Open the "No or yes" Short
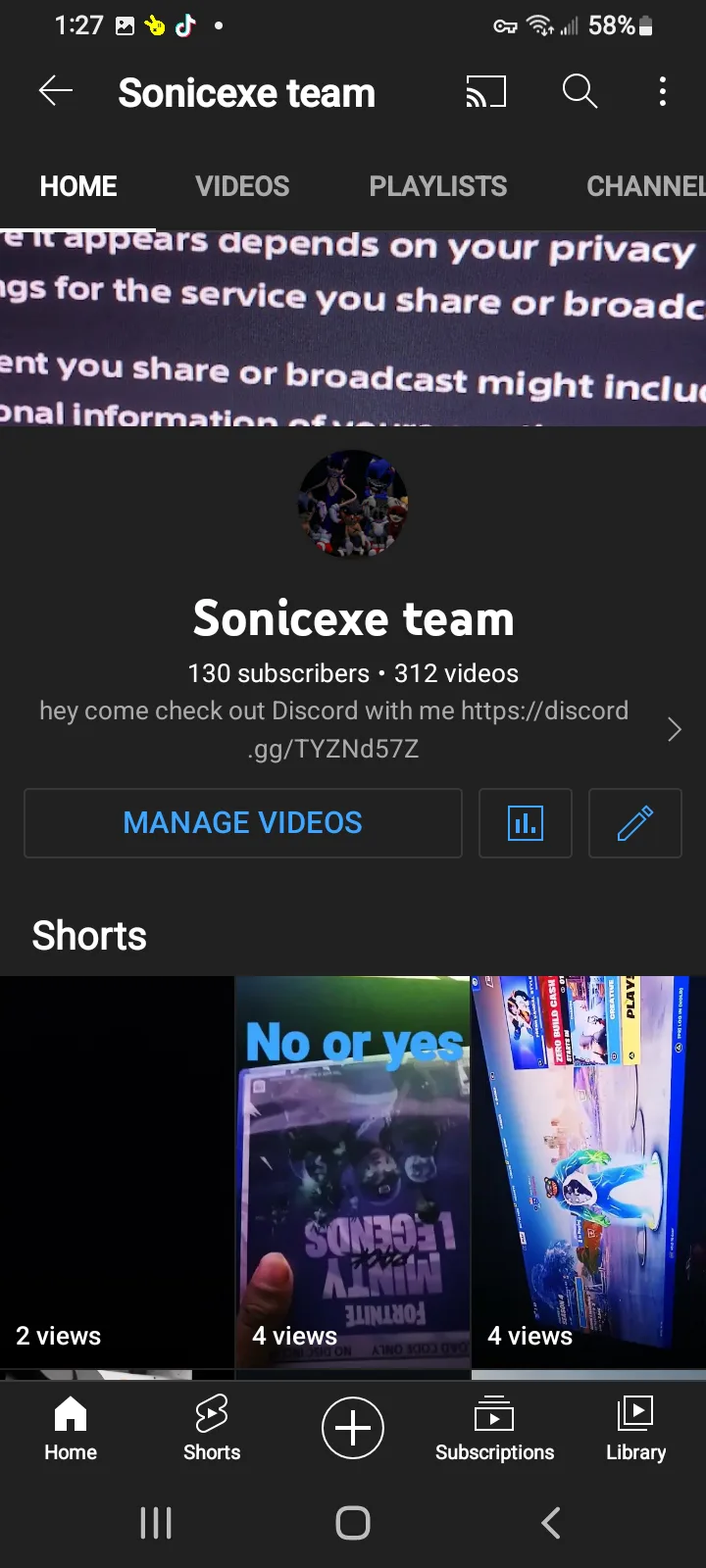The width and height of the screenshot is (706, 1568). pyautogui.click(x=353, y=1171)
